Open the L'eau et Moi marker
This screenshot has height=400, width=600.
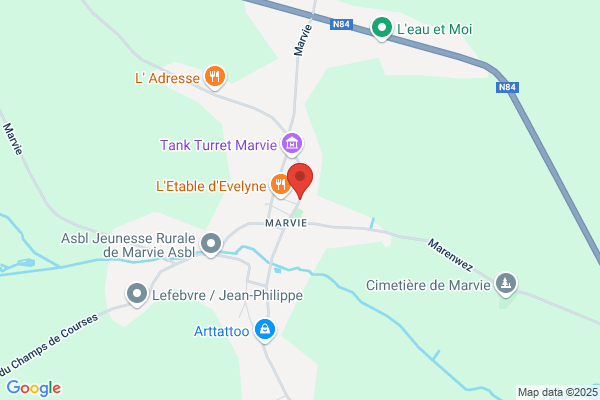pyautogui.click(x=381, y=29)
